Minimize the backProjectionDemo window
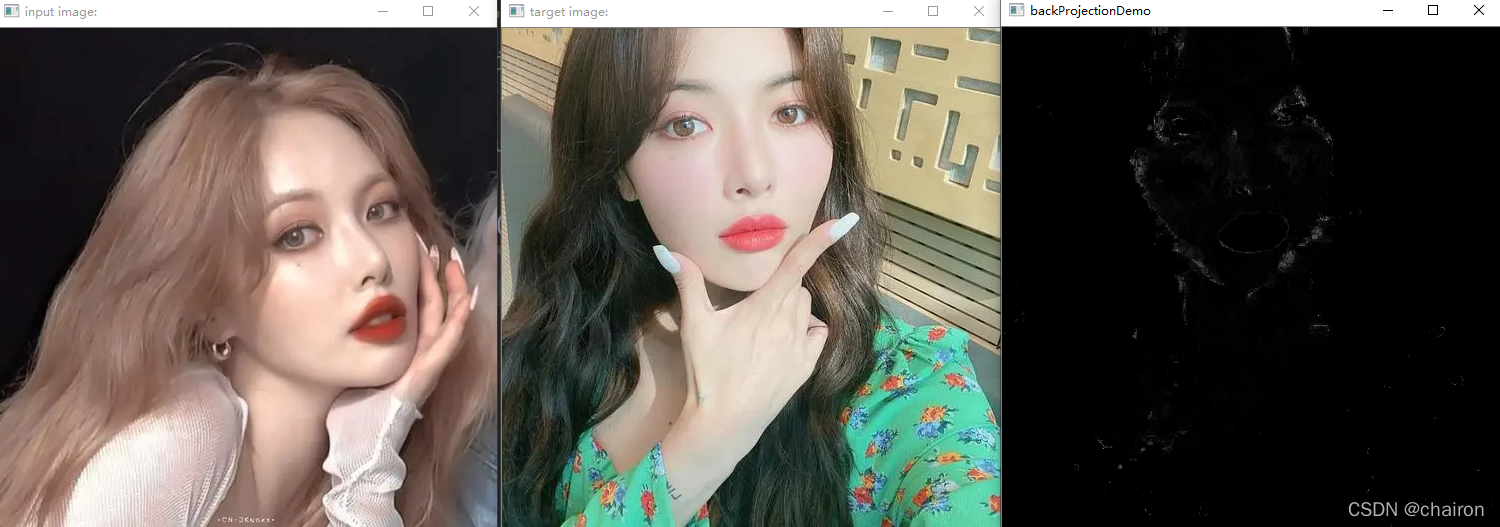This screenshot has width=1500, height=527. [1388, 10]
